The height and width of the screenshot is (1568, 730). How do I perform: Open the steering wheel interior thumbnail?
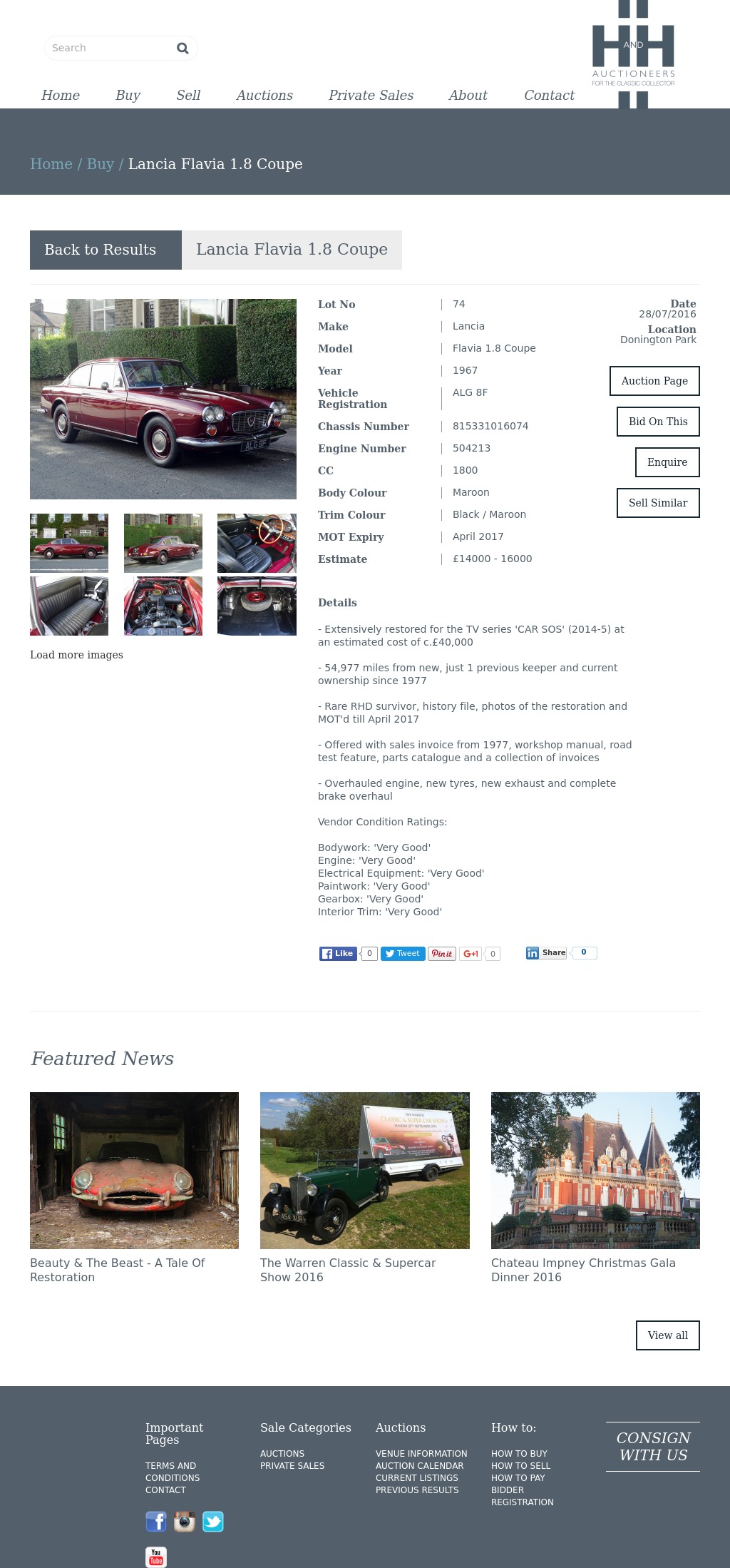[x=257, y=543]
